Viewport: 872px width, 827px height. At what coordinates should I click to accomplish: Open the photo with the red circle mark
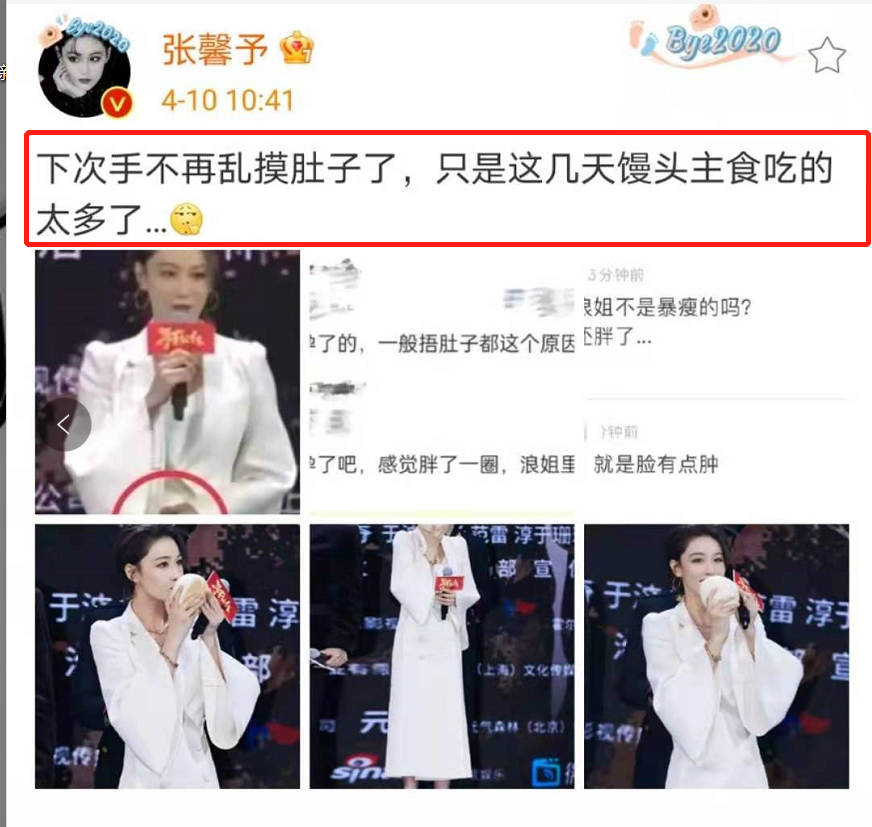coord(167,382)
